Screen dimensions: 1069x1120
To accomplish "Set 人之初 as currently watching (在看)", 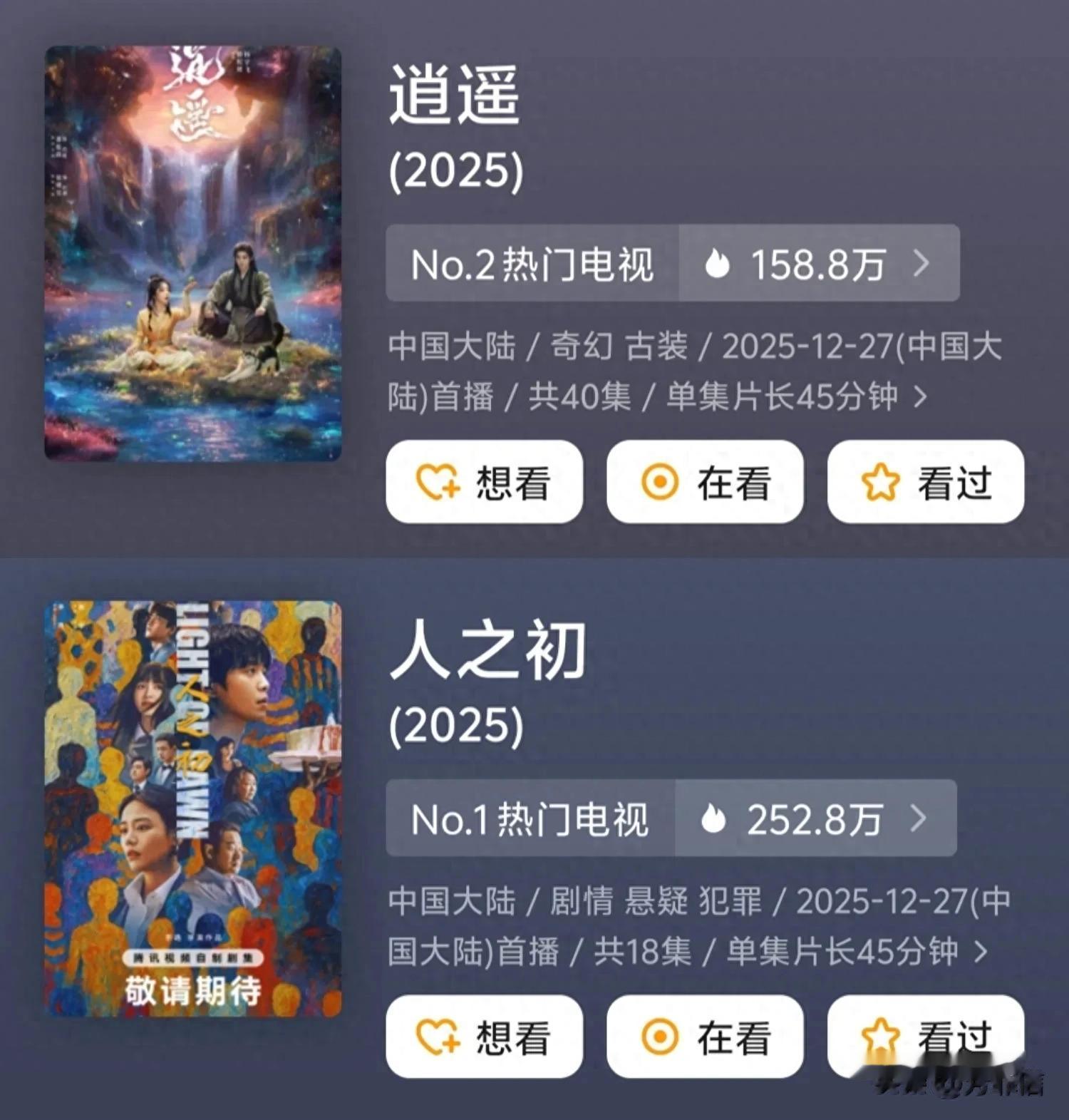I will [705, 1036].
